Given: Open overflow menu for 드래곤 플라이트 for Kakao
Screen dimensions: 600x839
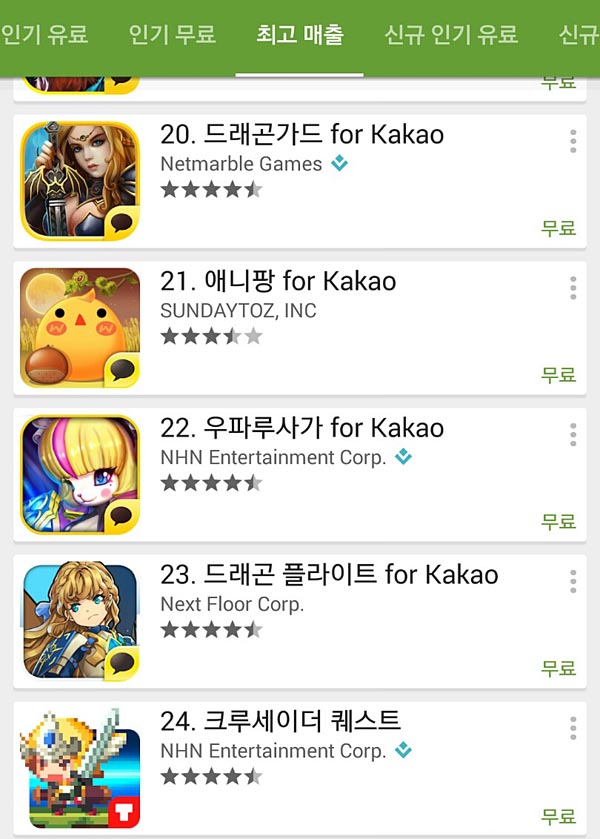Looking at the screenshot, I should pos(573,582).
